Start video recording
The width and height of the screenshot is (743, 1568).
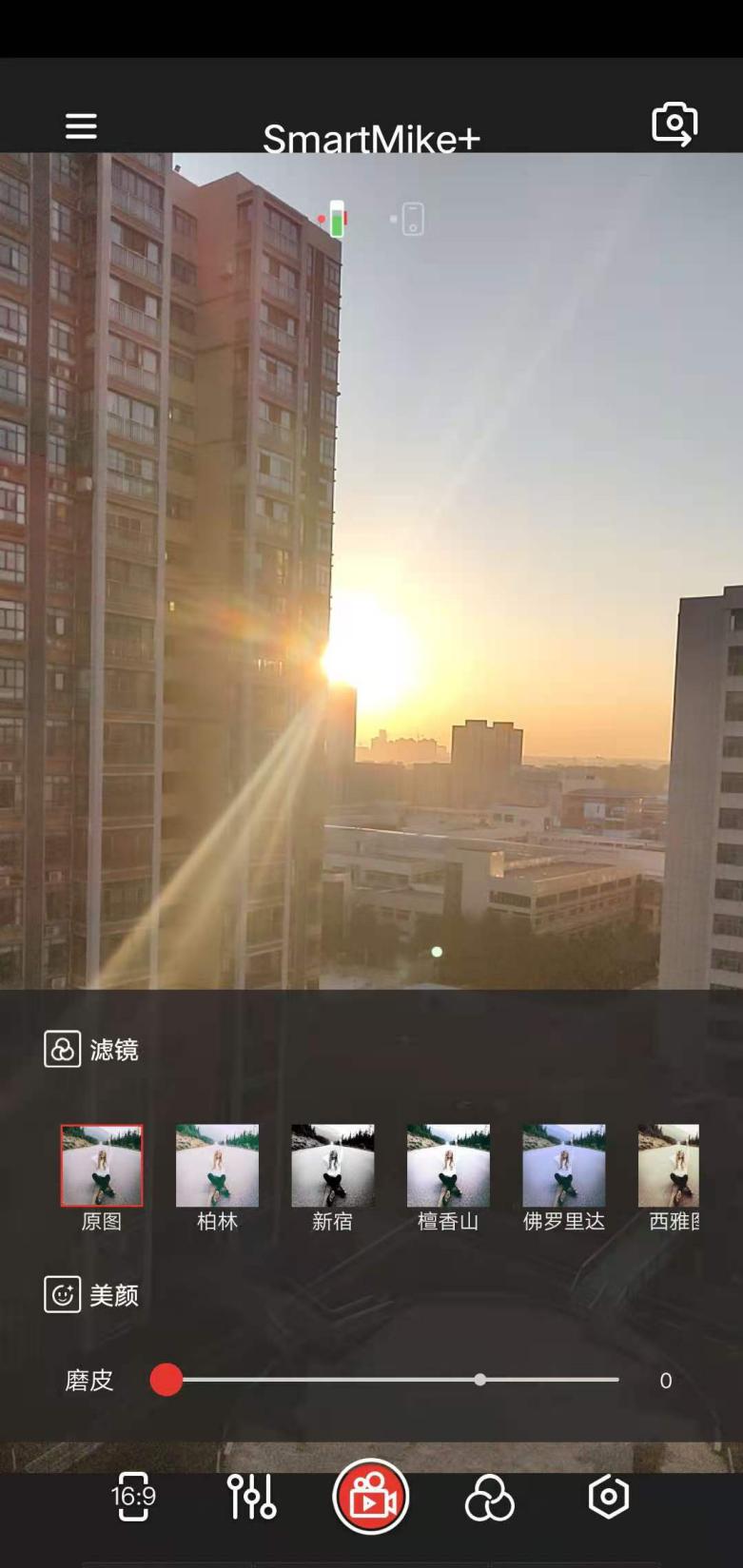click(x=371, y=1497)
